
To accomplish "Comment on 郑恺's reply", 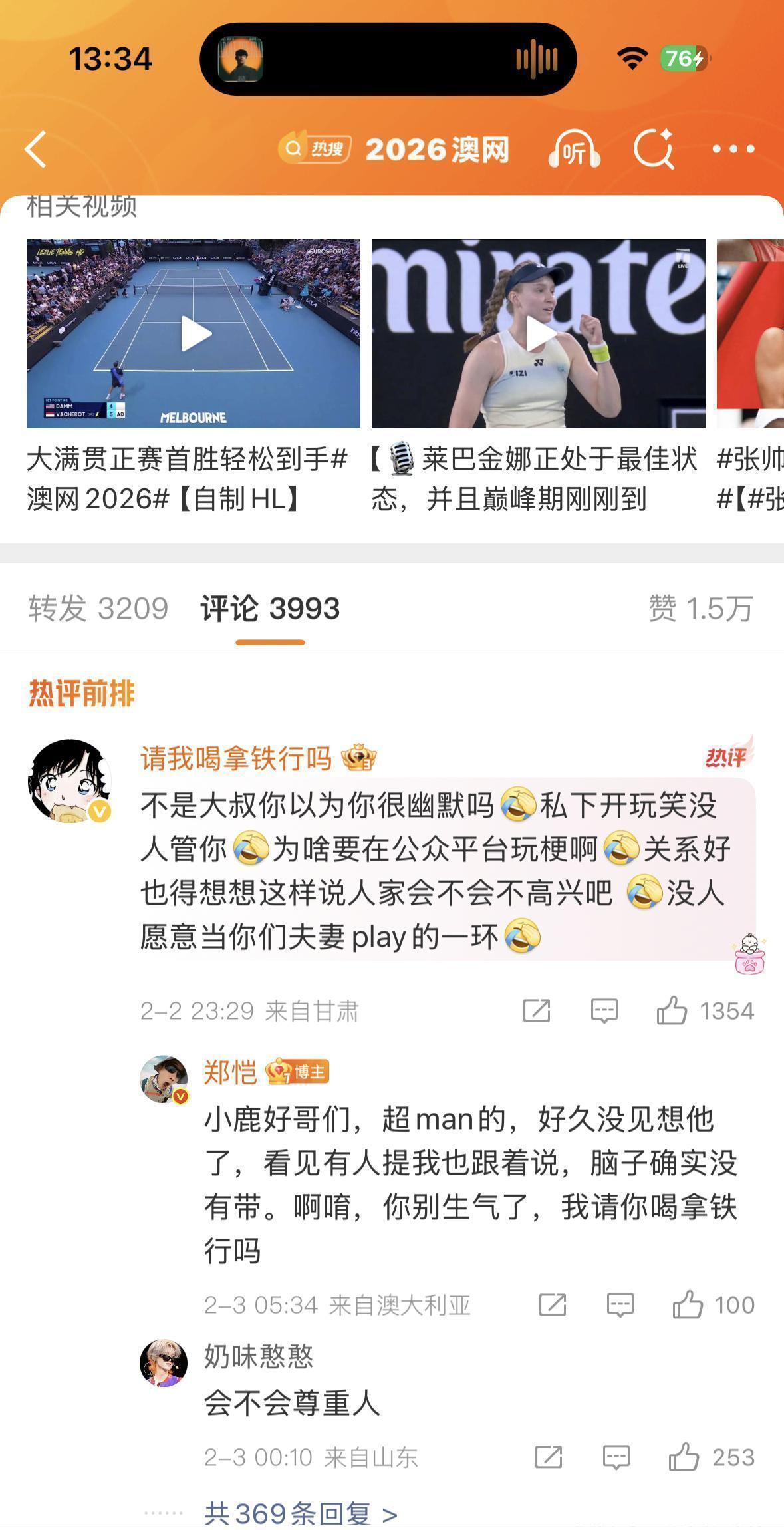I will [x=620, y=1305].
